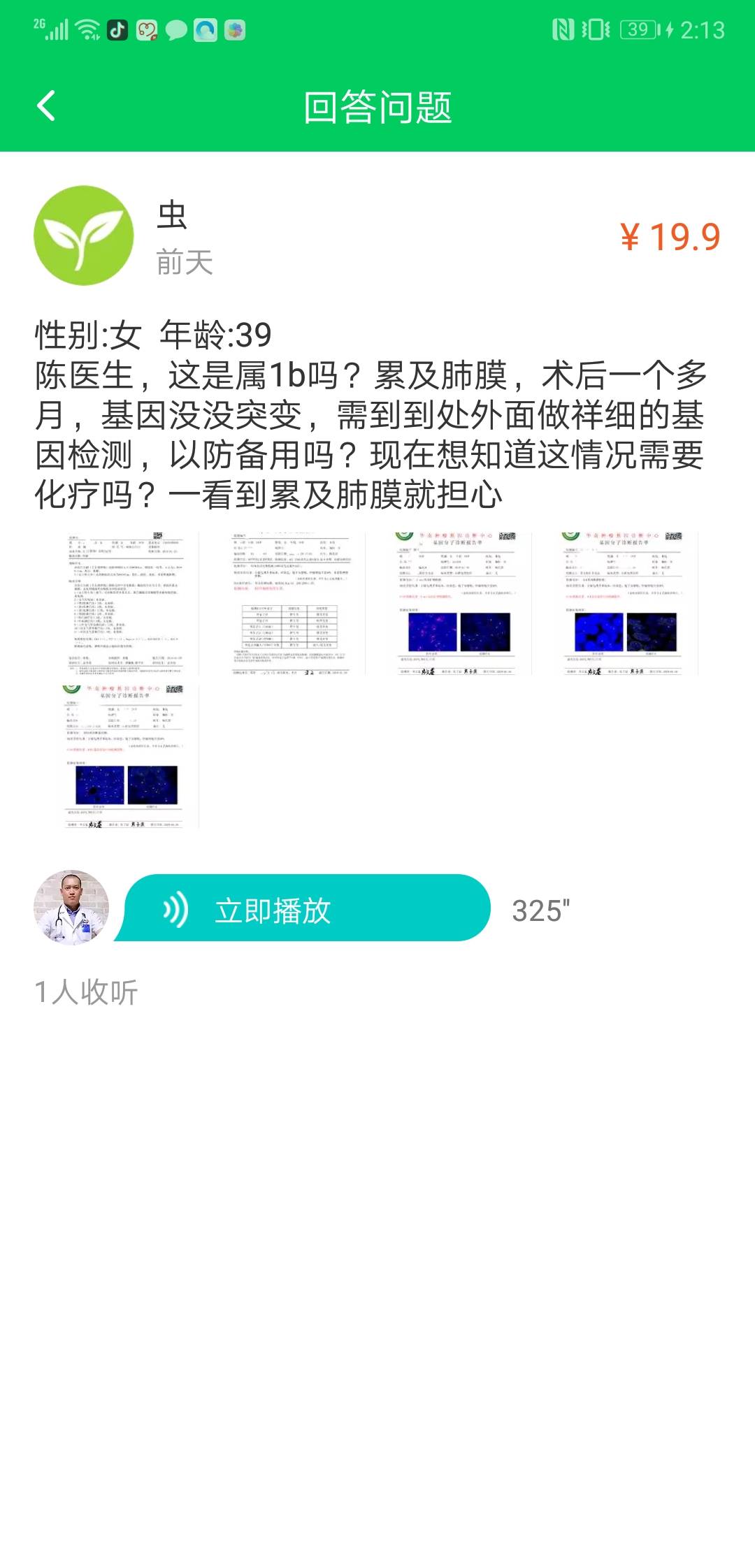
Task: Tap the green leaf avatar of 虫
Action: click(x=84, y=235)
